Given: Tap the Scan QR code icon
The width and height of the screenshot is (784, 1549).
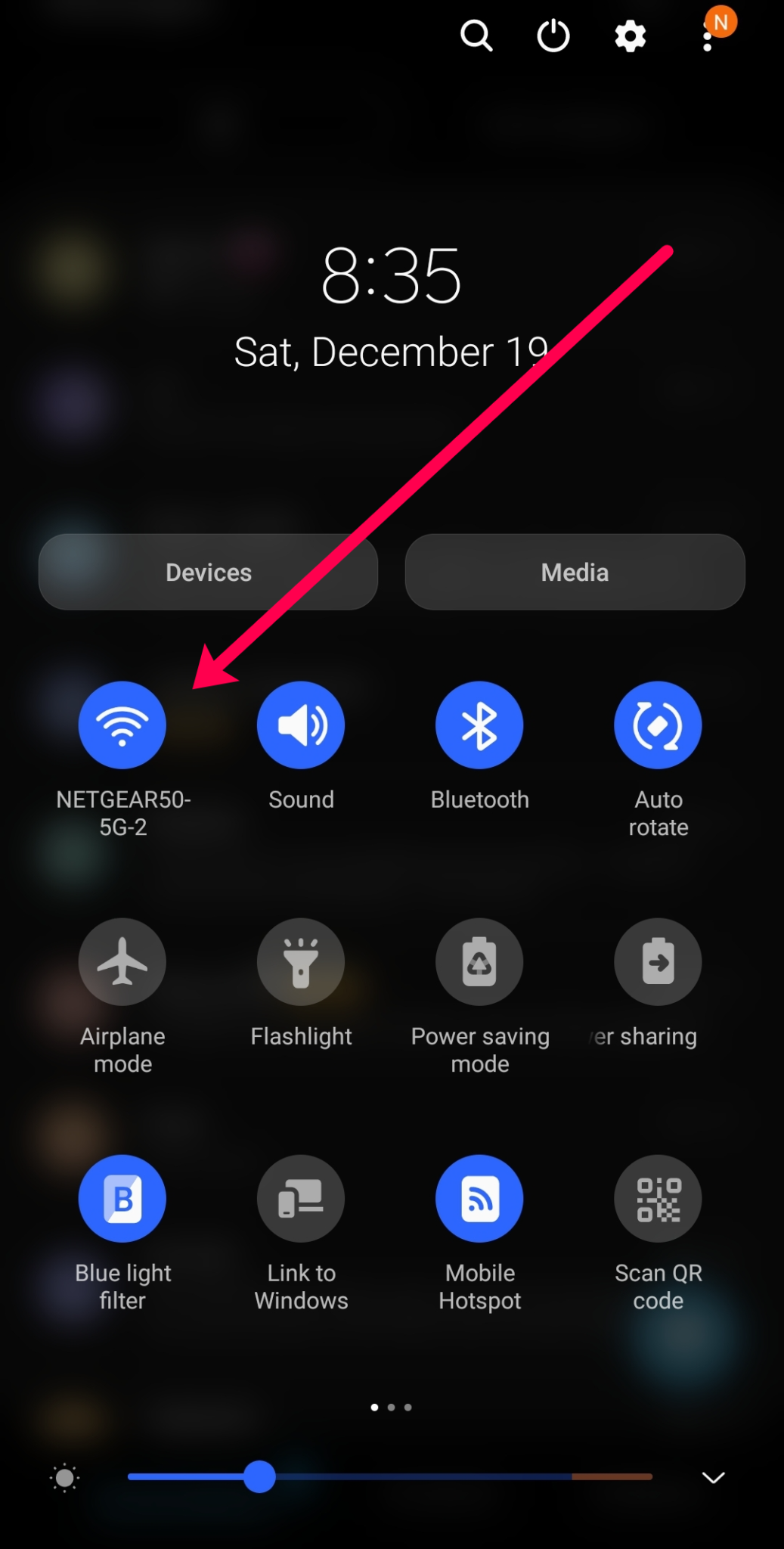Looking at the screenshot, I should [658, 1198].
